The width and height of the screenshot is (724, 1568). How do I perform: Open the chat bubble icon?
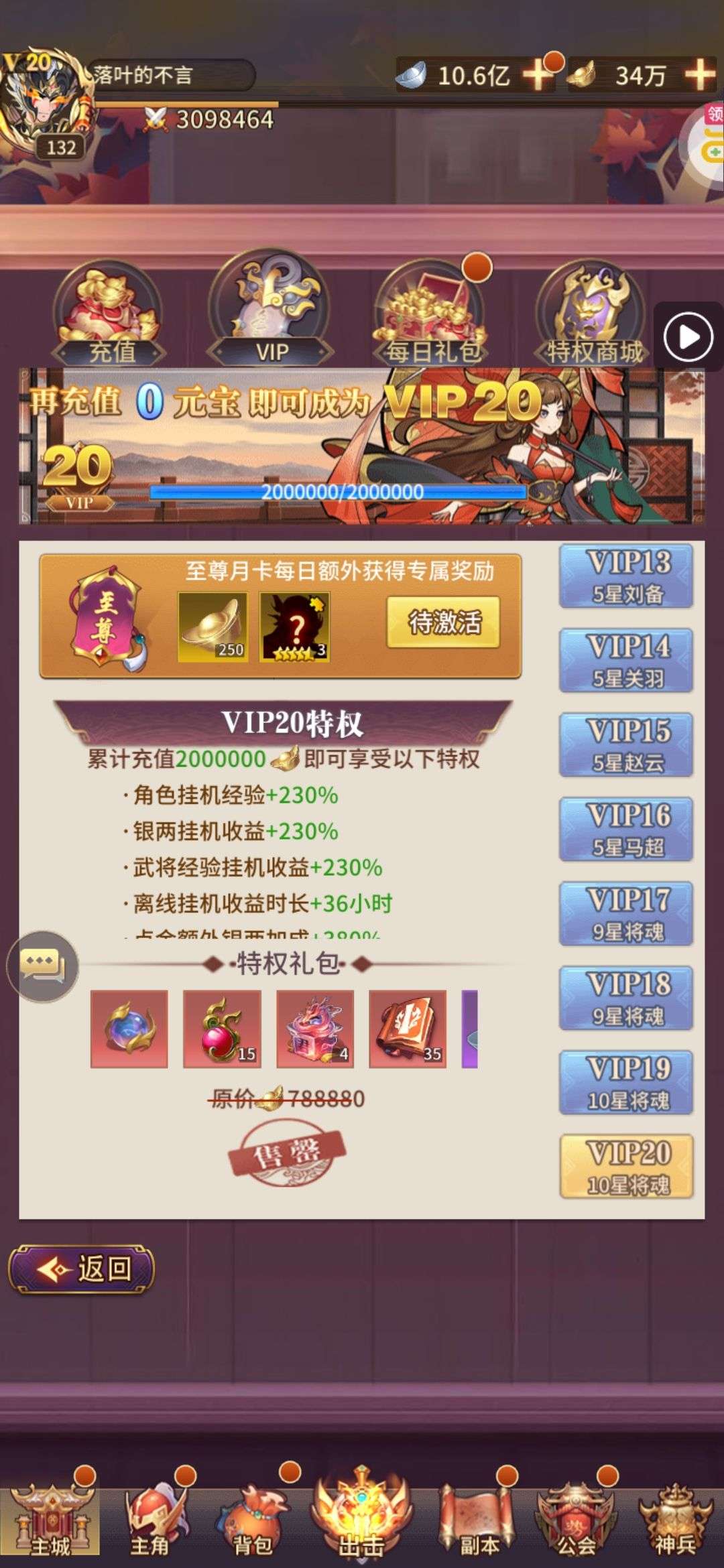click(43, 966)
